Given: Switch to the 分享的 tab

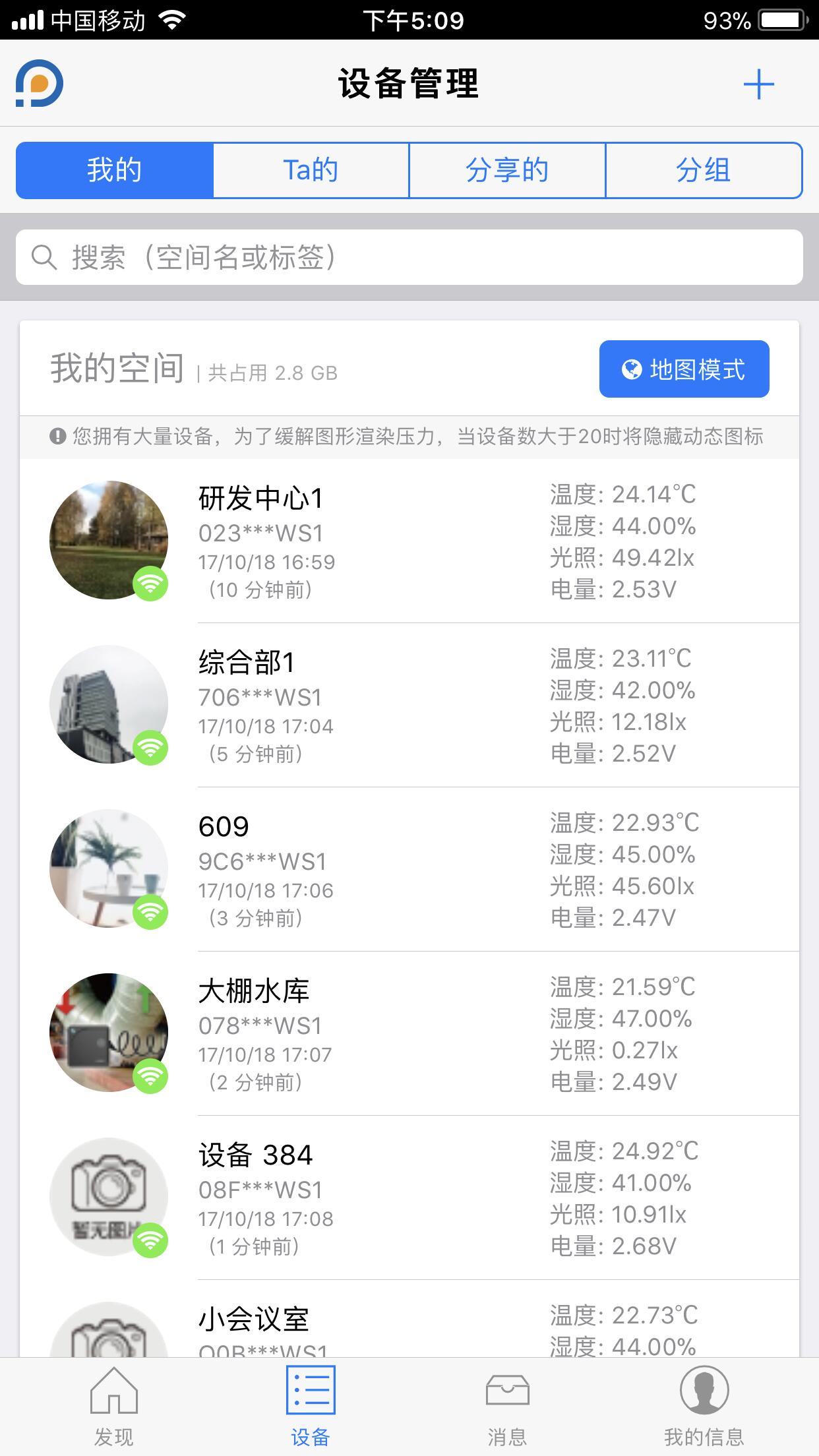Looking at the screenshot, I should [x=507, y=170].
